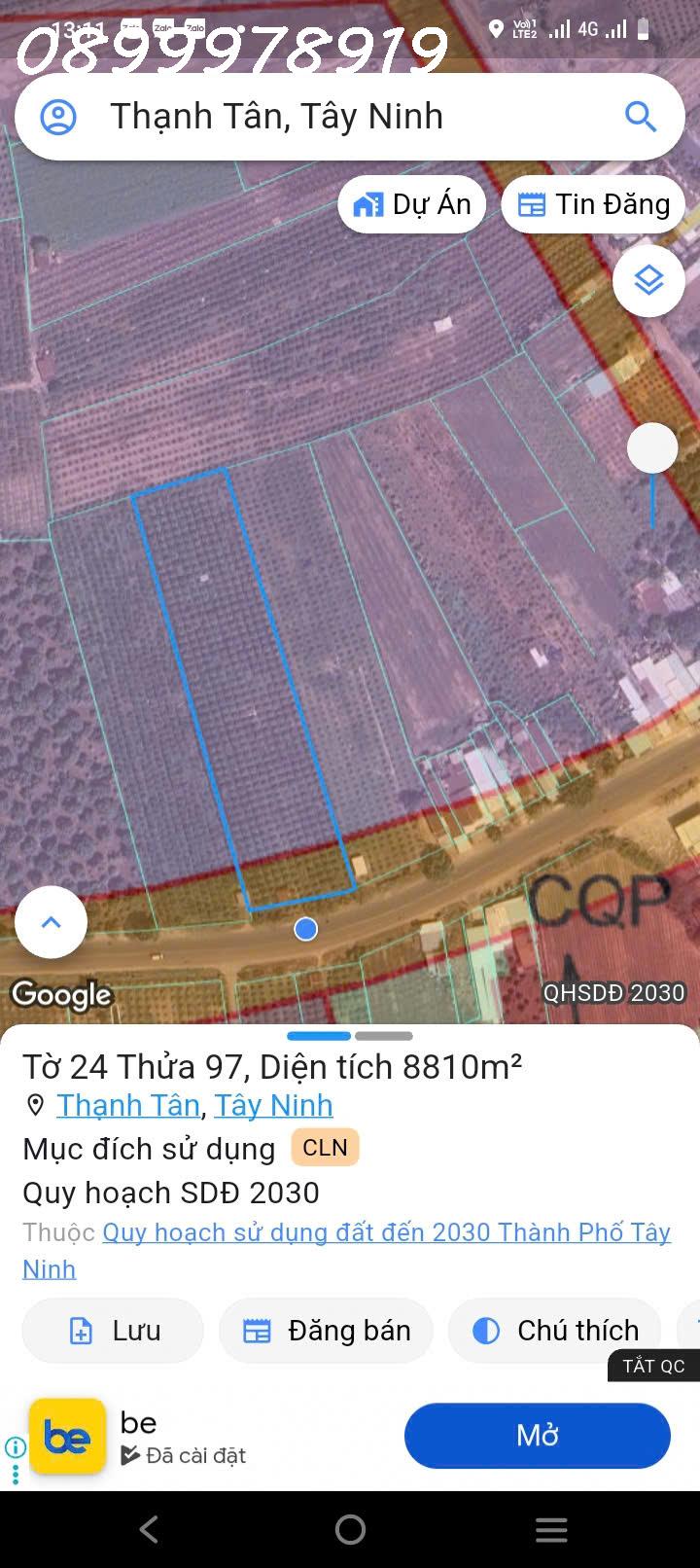The image size is (700, 1568).
Task: Select the Dự Án chip
Action: click(412, 204)
